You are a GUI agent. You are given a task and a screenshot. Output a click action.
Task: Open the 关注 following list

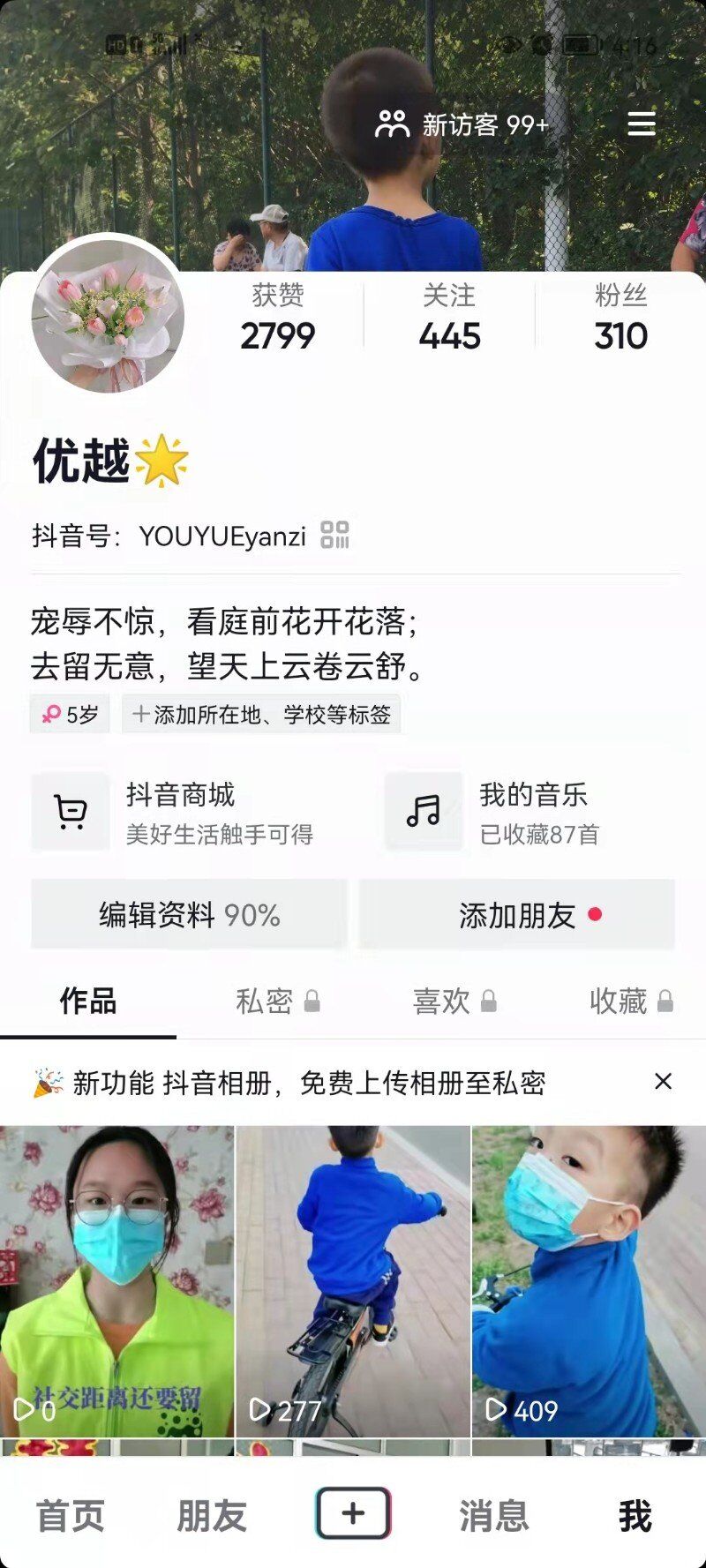[449, 318]
